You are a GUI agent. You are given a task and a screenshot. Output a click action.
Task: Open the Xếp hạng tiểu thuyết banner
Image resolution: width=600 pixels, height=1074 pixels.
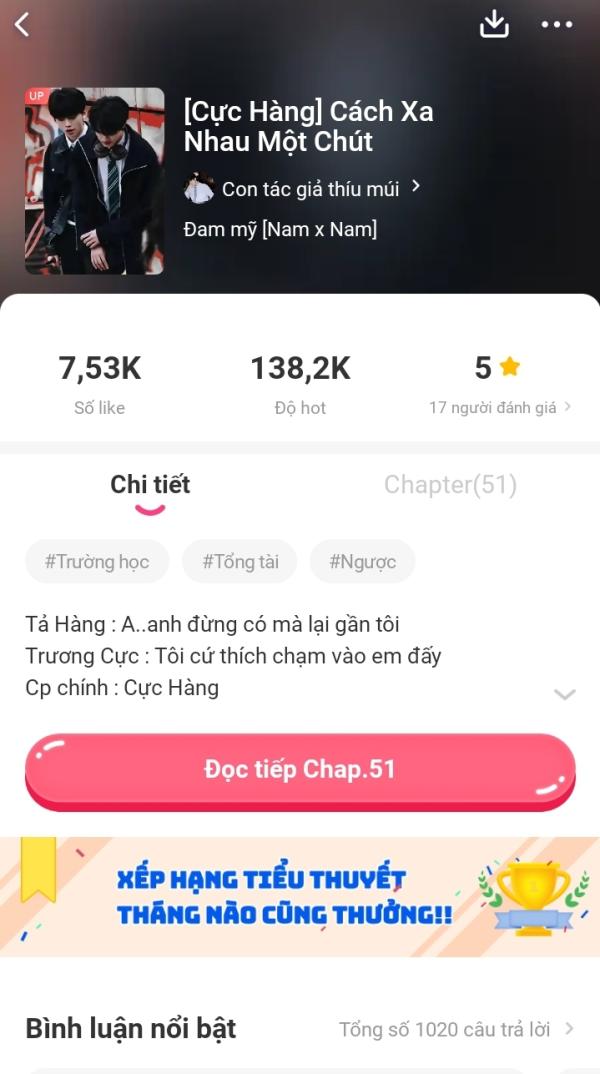[300, 897]
